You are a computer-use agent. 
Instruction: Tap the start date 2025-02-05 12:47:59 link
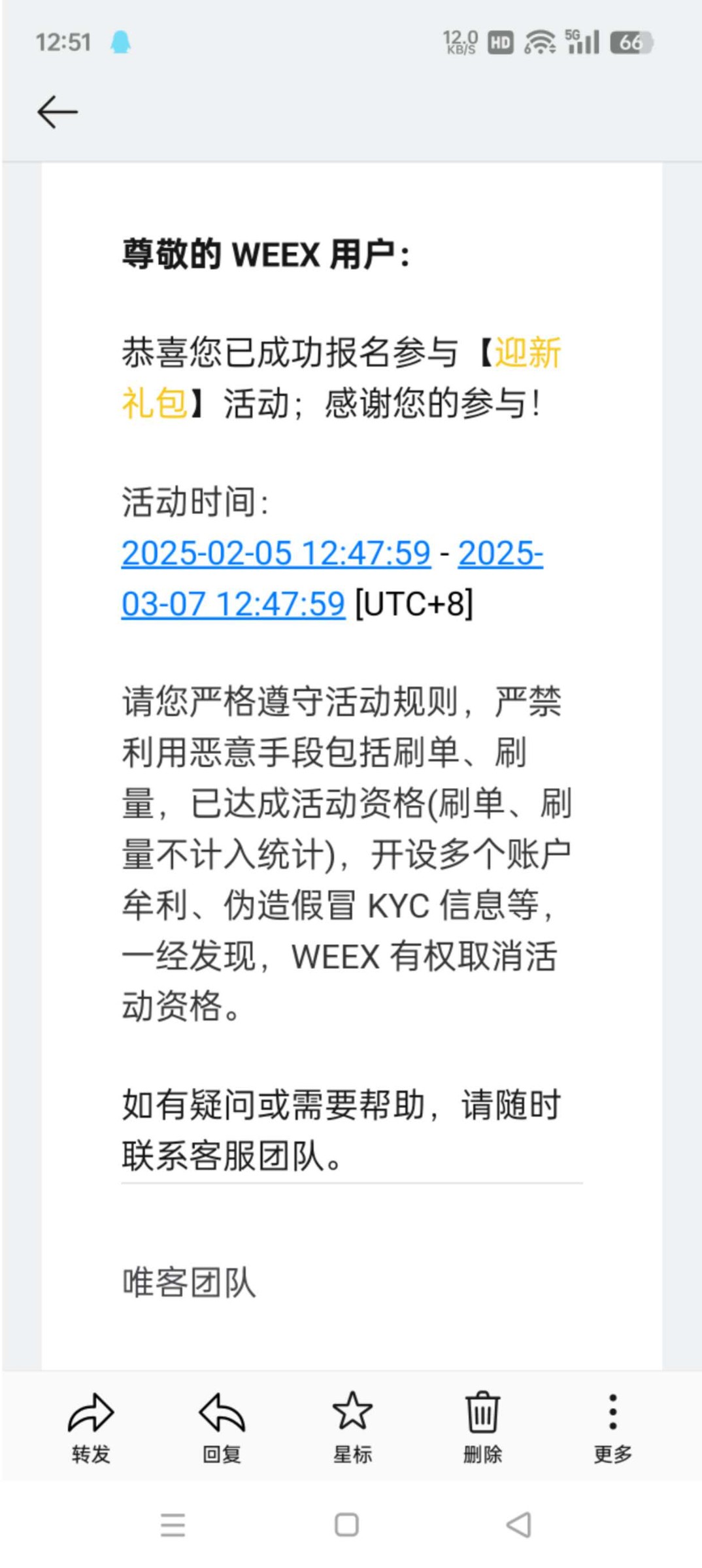[276, 553]
